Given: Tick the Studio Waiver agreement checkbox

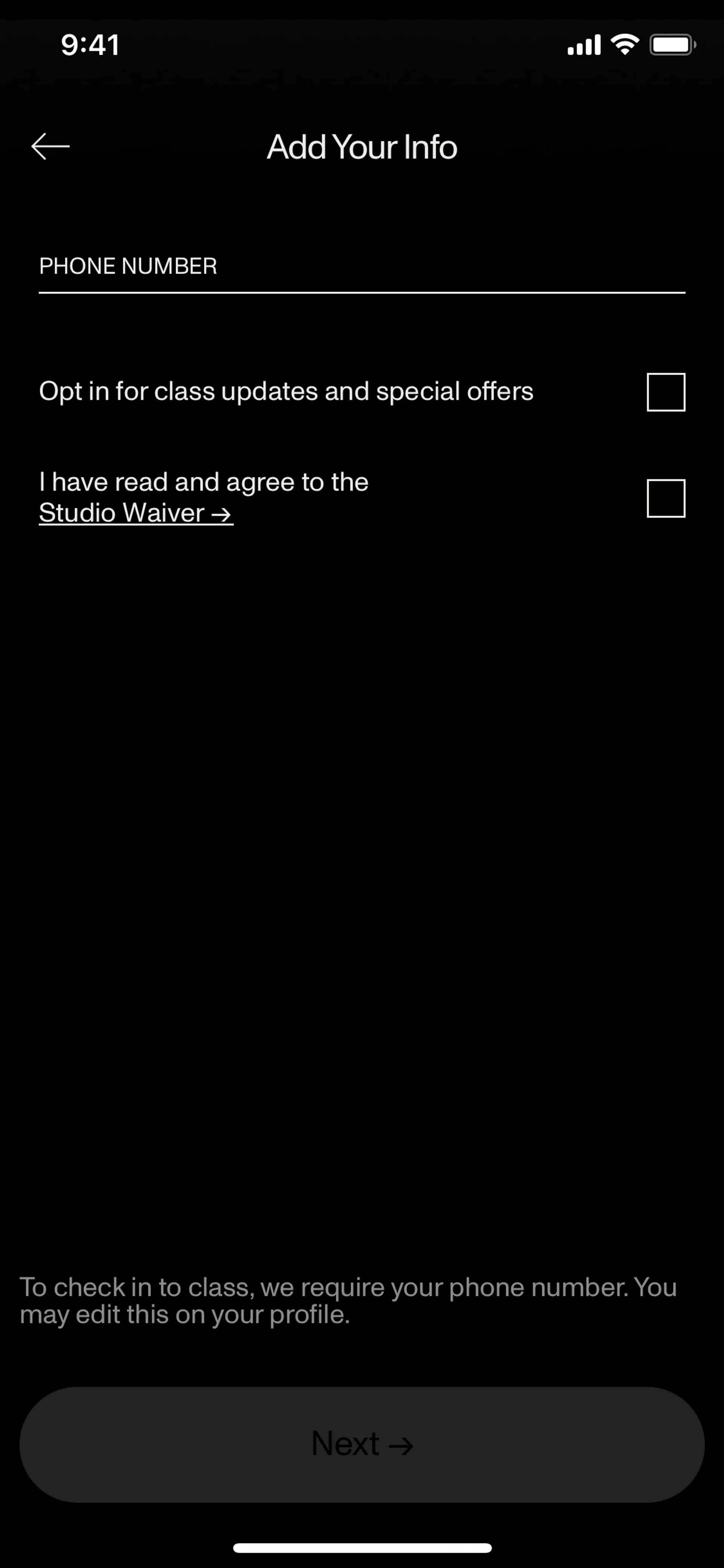Looking at the screenshot, I should click(666, 499).
